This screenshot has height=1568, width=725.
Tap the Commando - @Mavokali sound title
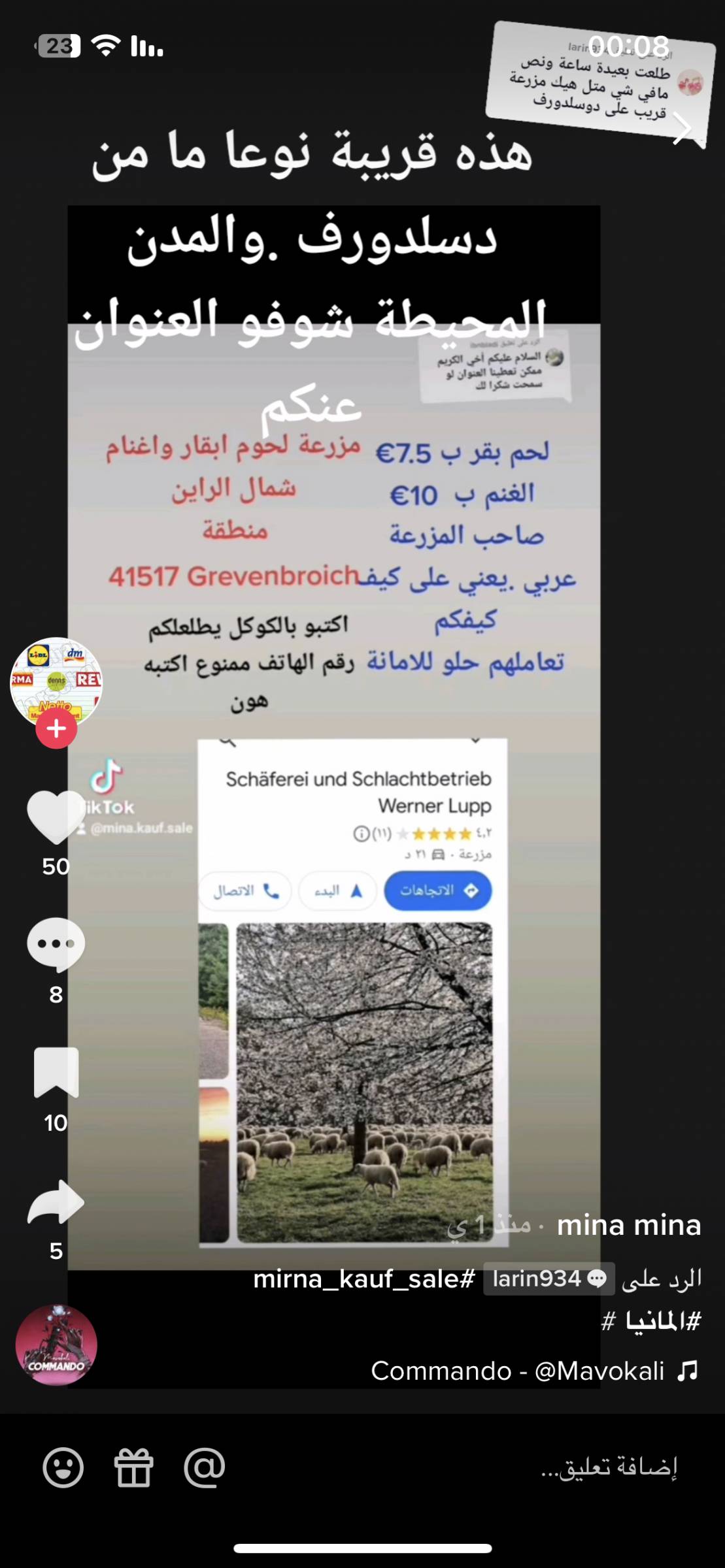click(516, 1371)
